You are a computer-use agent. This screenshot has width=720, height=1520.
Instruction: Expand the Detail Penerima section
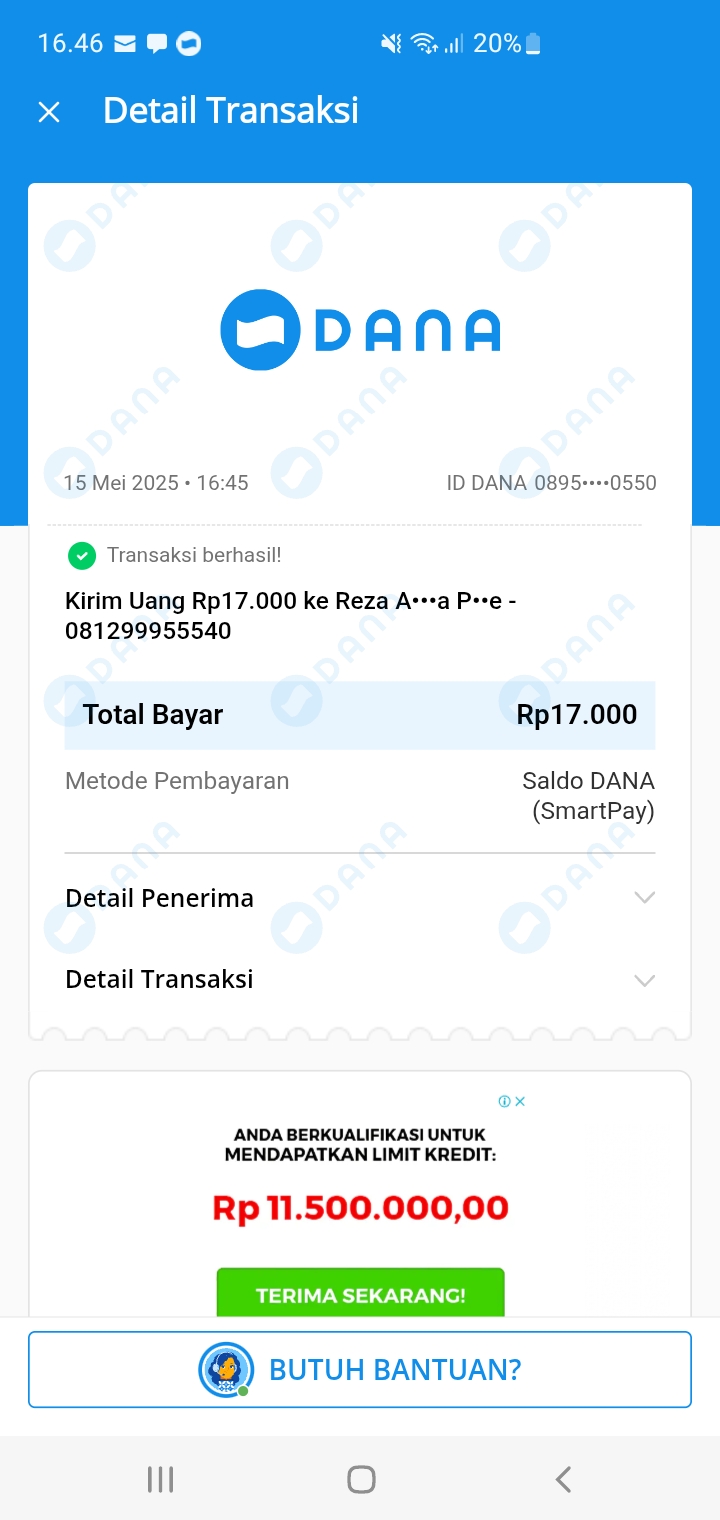point(644,898)
